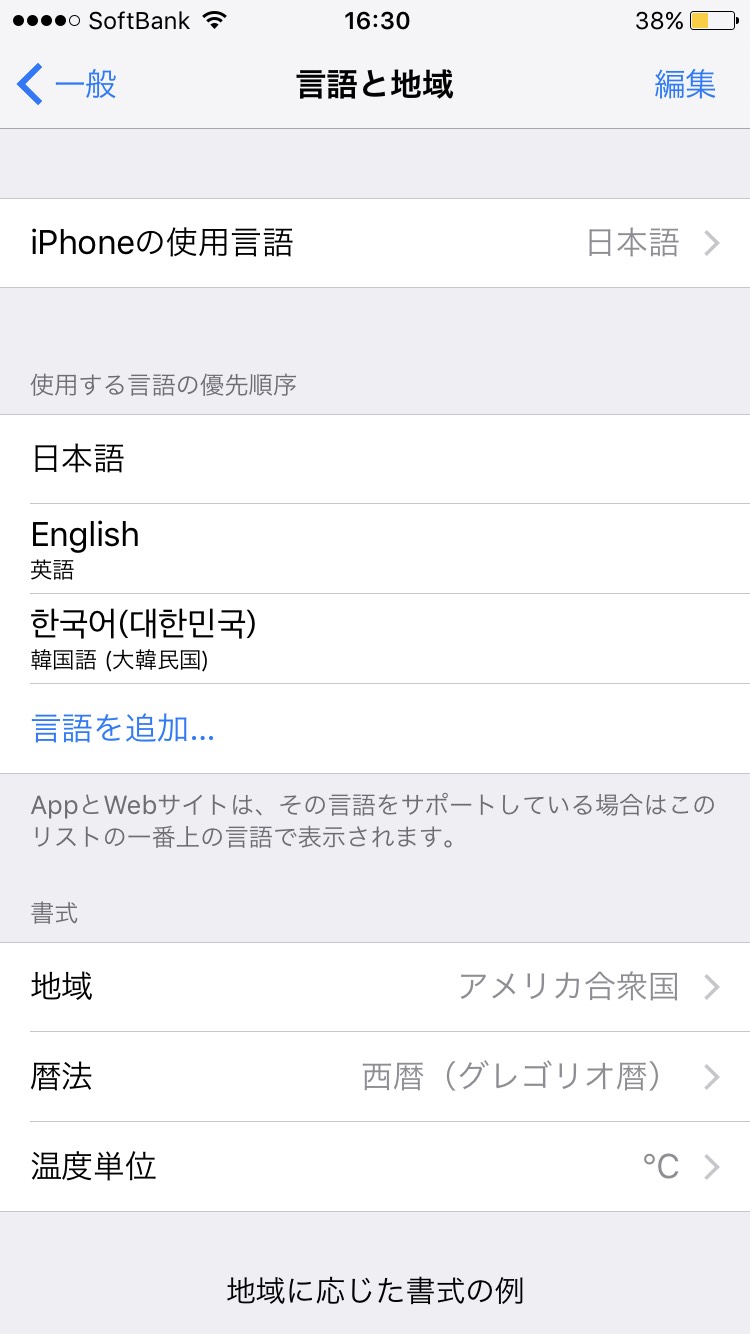Select English in the preferred language list

[375, 549]
